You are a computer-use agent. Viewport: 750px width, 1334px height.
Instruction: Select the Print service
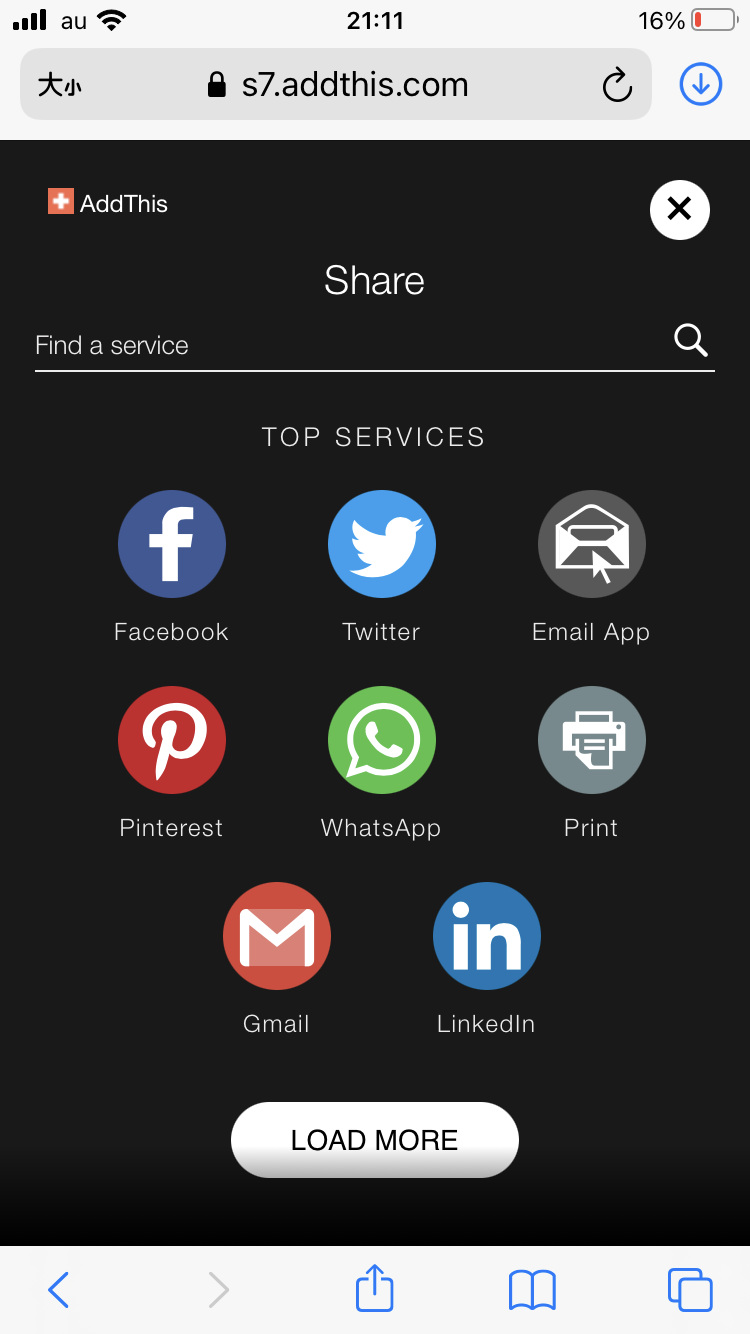point(591,740)
